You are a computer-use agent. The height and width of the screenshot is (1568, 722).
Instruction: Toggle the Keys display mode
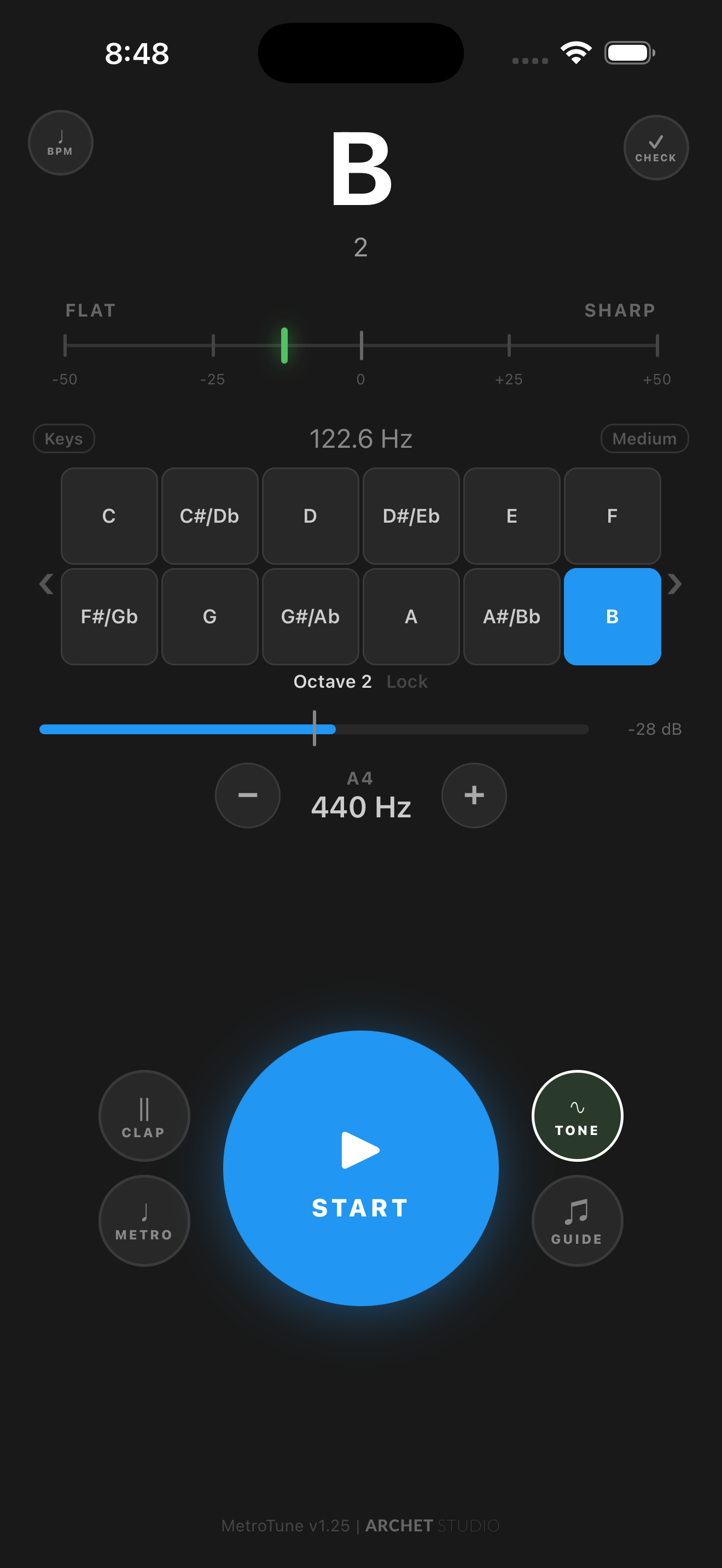63,438
